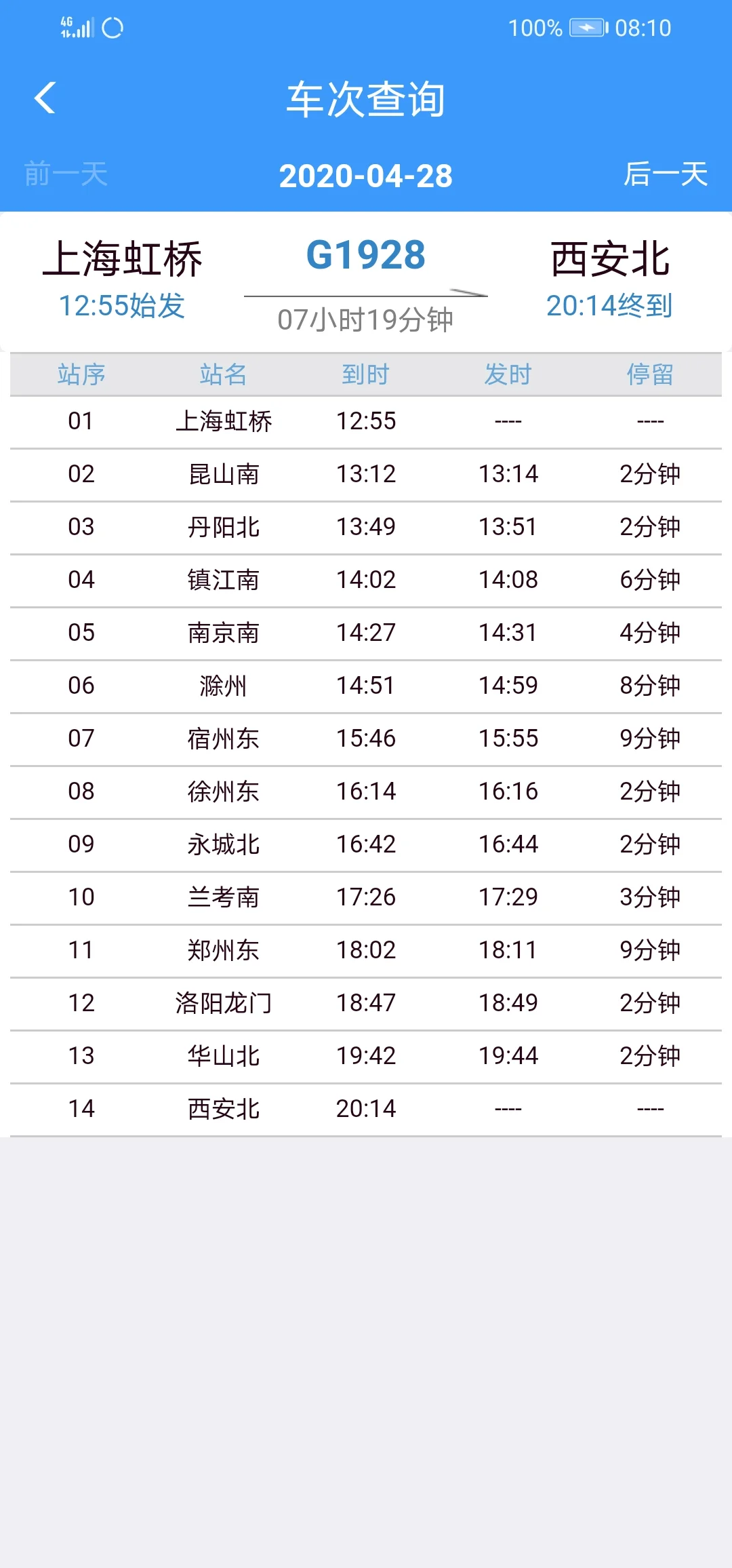
Task: Select the 到时 column header
Action: point(365,374)
